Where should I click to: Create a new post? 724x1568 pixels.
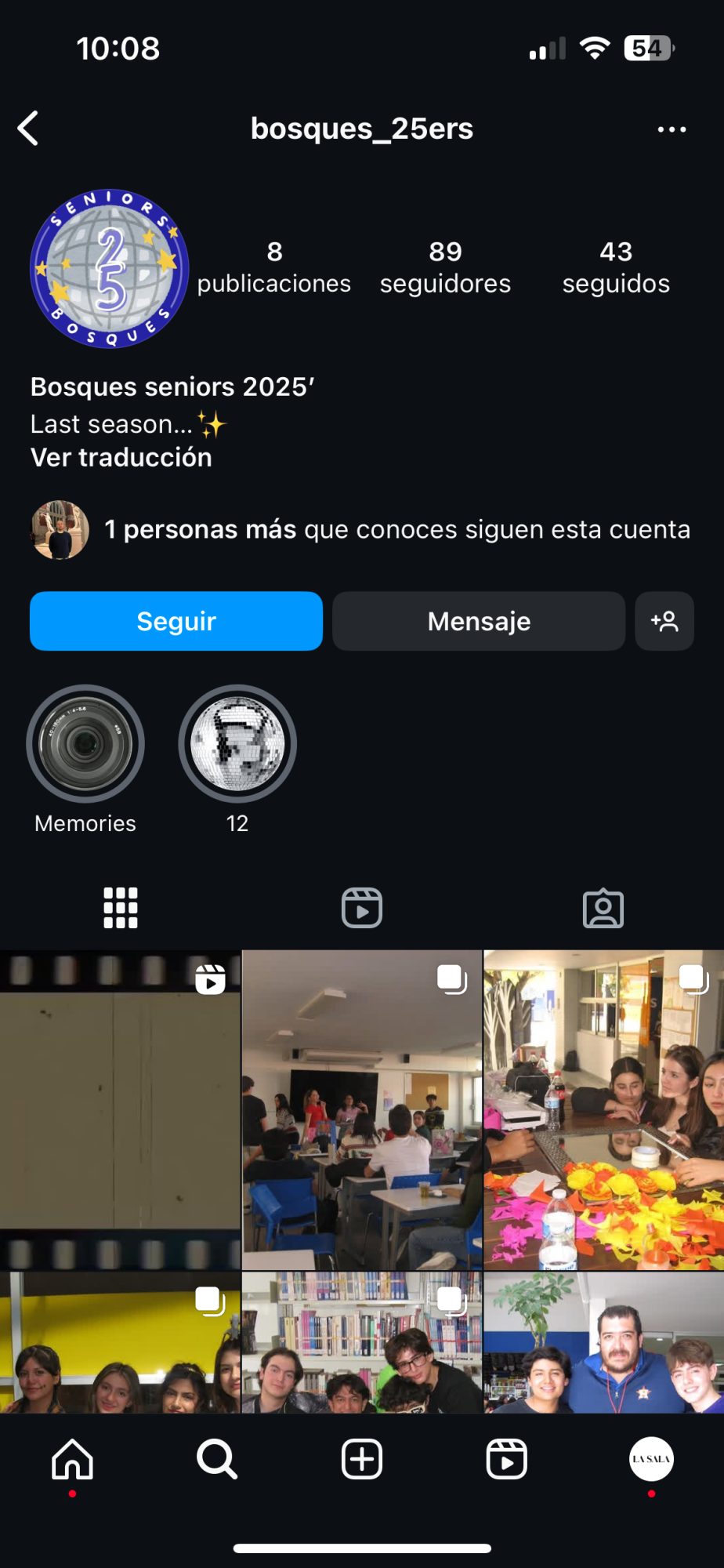coord(362,1460)
